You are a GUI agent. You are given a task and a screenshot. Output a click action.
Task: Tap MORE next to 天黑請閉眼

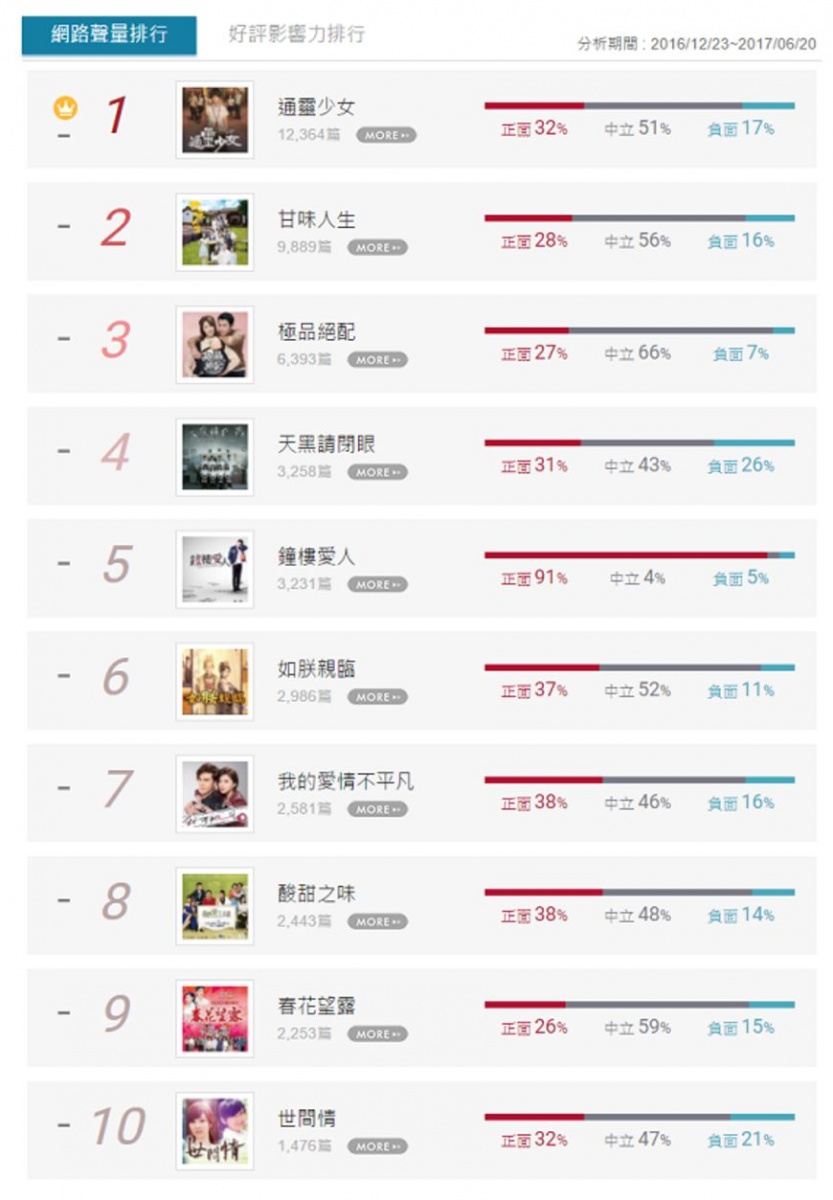377,472
